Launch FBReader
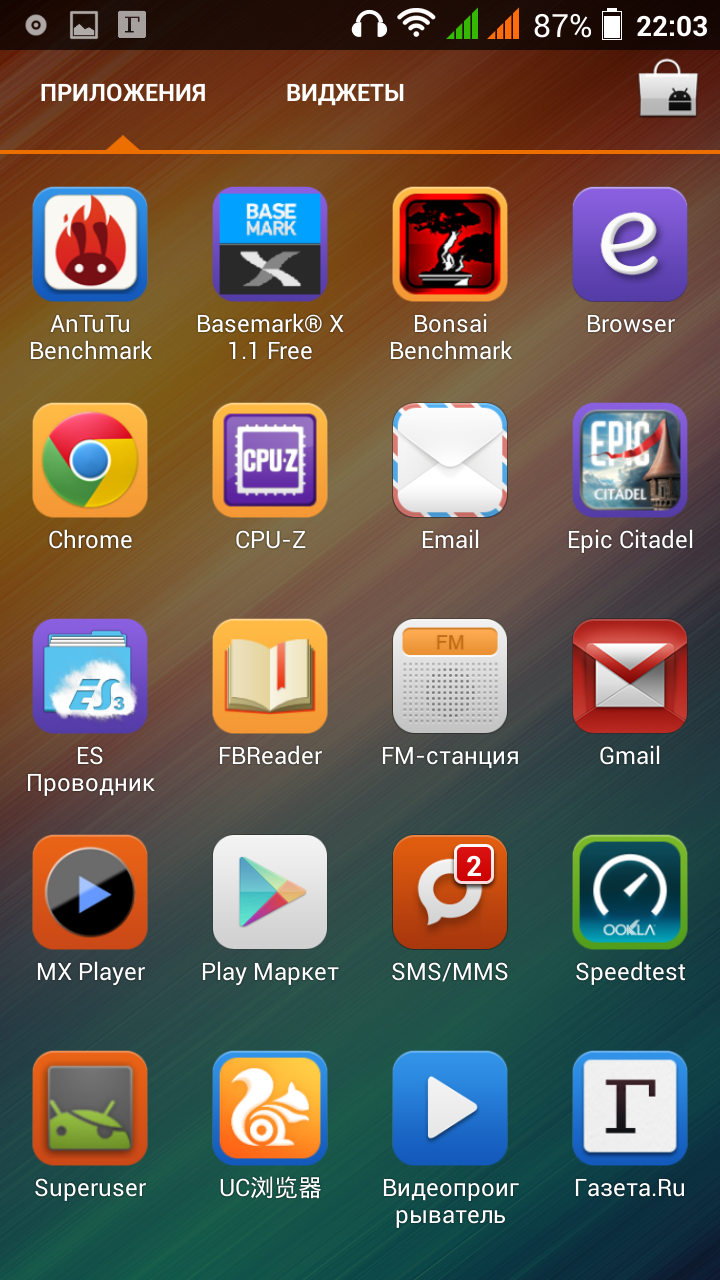Viewport: 720px width, 1280px height. tap(270, 677)
